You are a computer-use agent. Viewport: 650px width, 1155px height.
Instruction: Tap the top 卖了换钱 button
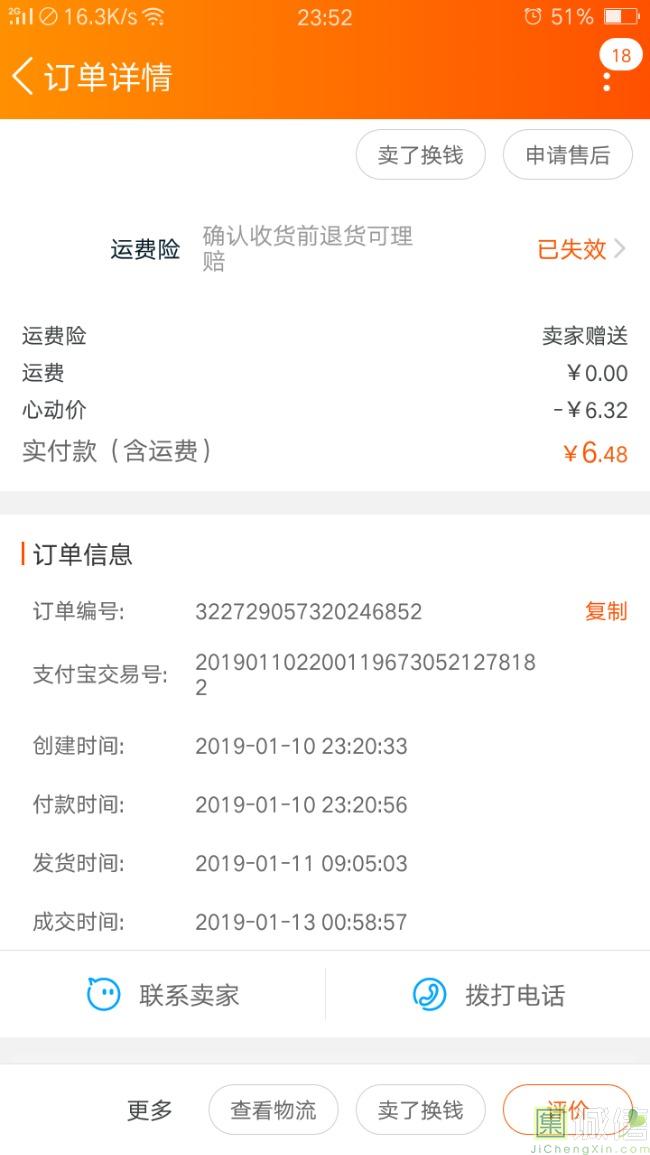point(421,155)
